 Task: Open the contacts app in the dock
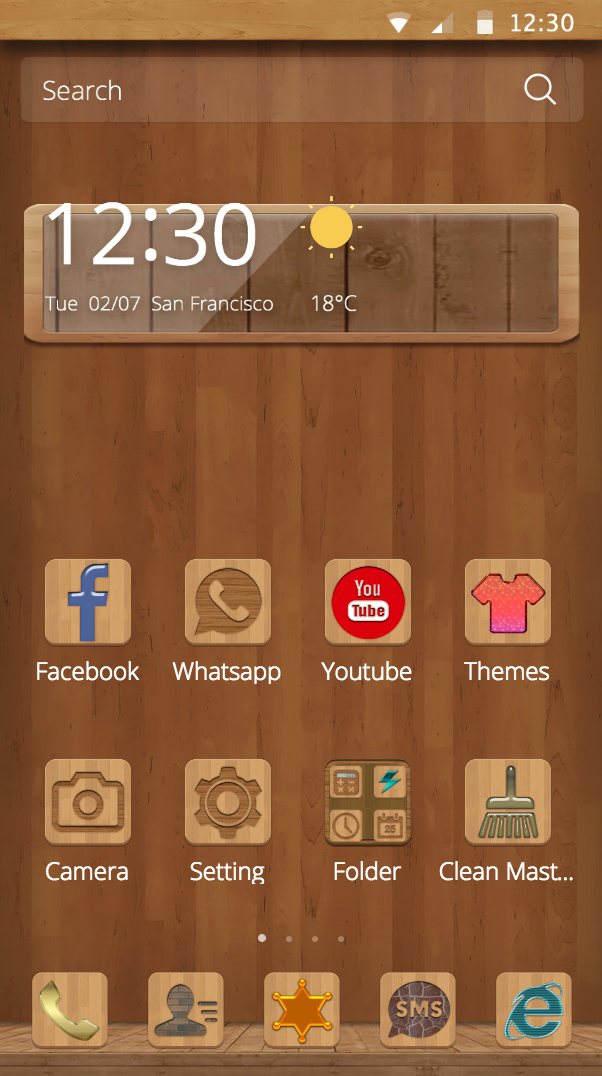tap(185, 1009)
